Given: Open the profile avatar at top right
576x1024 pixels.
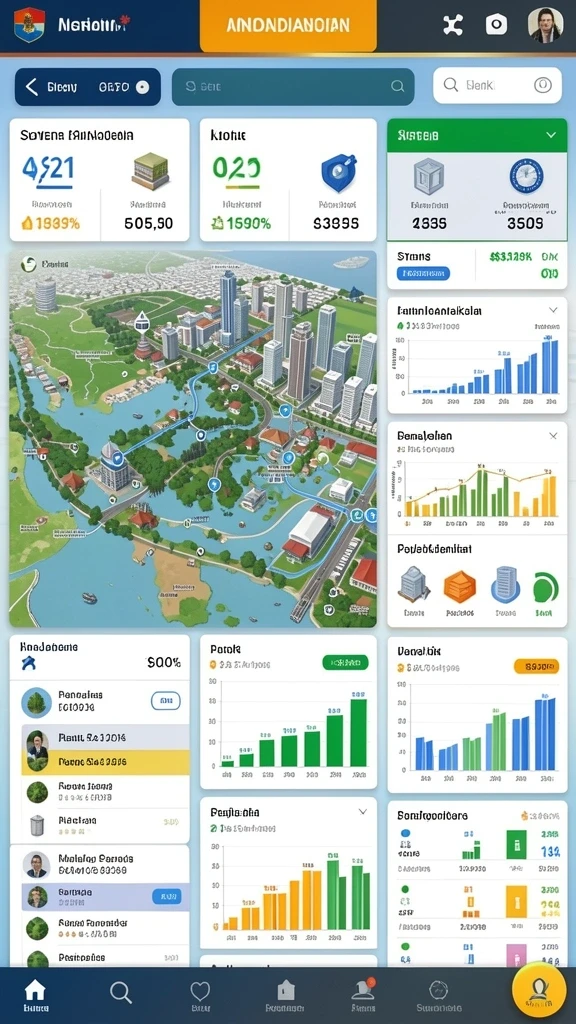Looking at the screenshot, I should tap(545, 25).
